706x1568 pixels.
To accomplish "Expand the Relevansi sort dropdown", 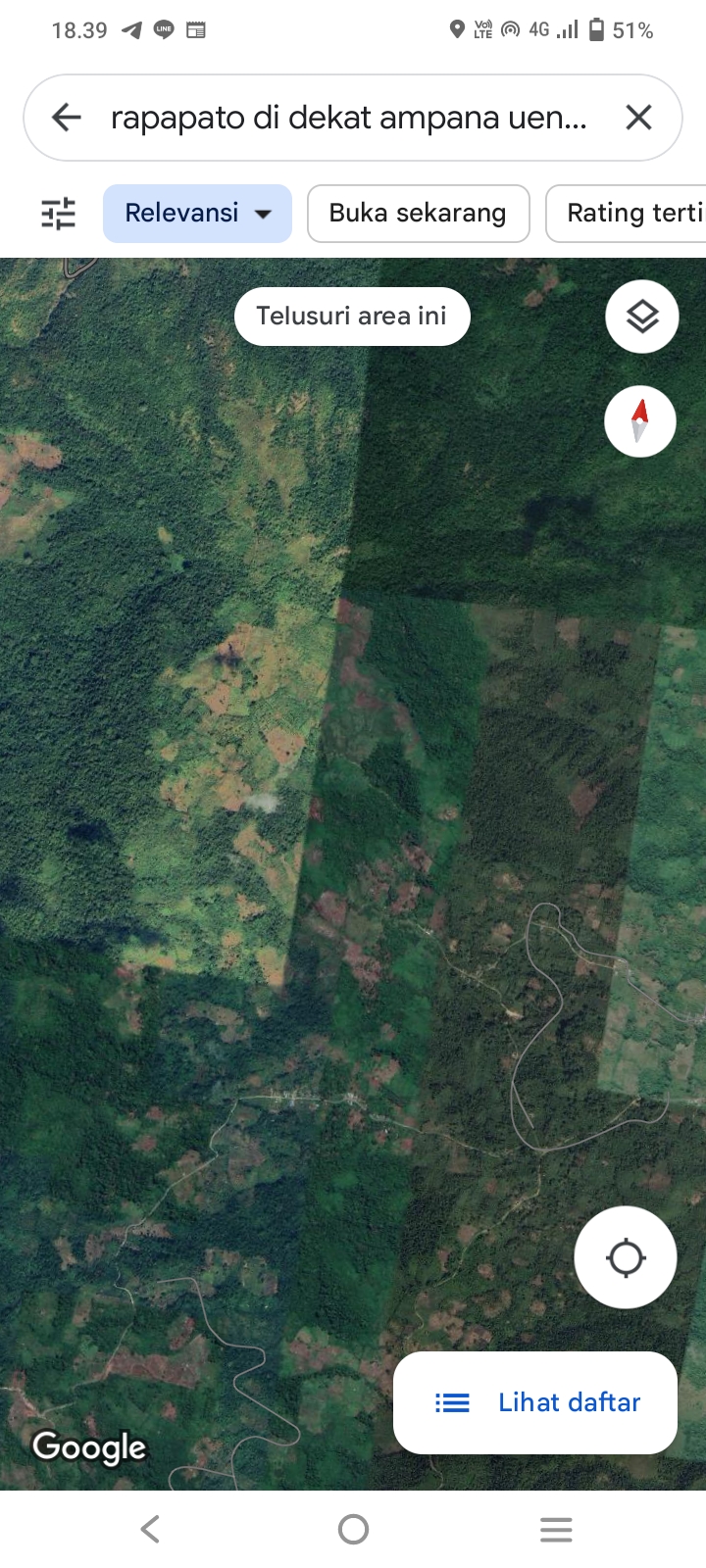I will point(197,213).
